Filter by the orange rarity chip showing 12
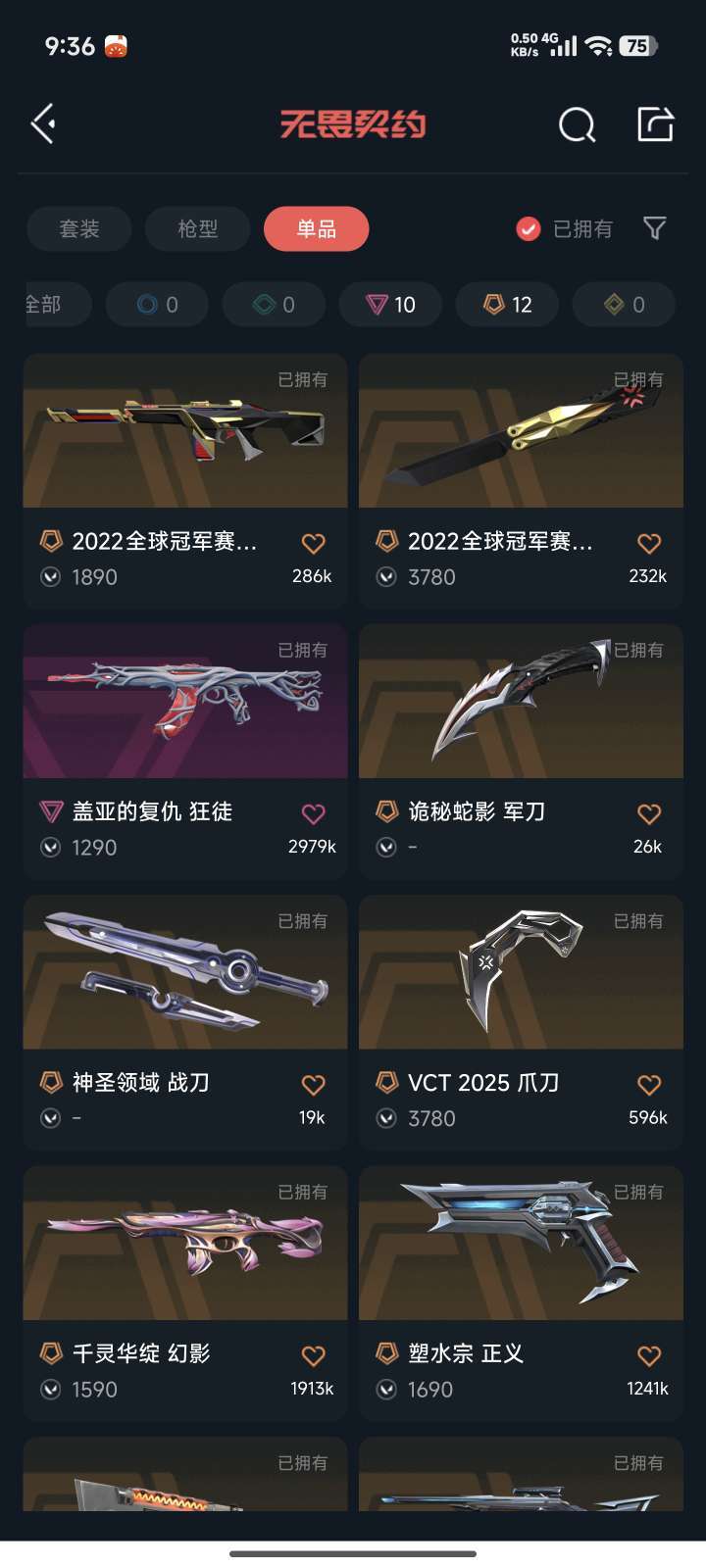 point(507,305)
